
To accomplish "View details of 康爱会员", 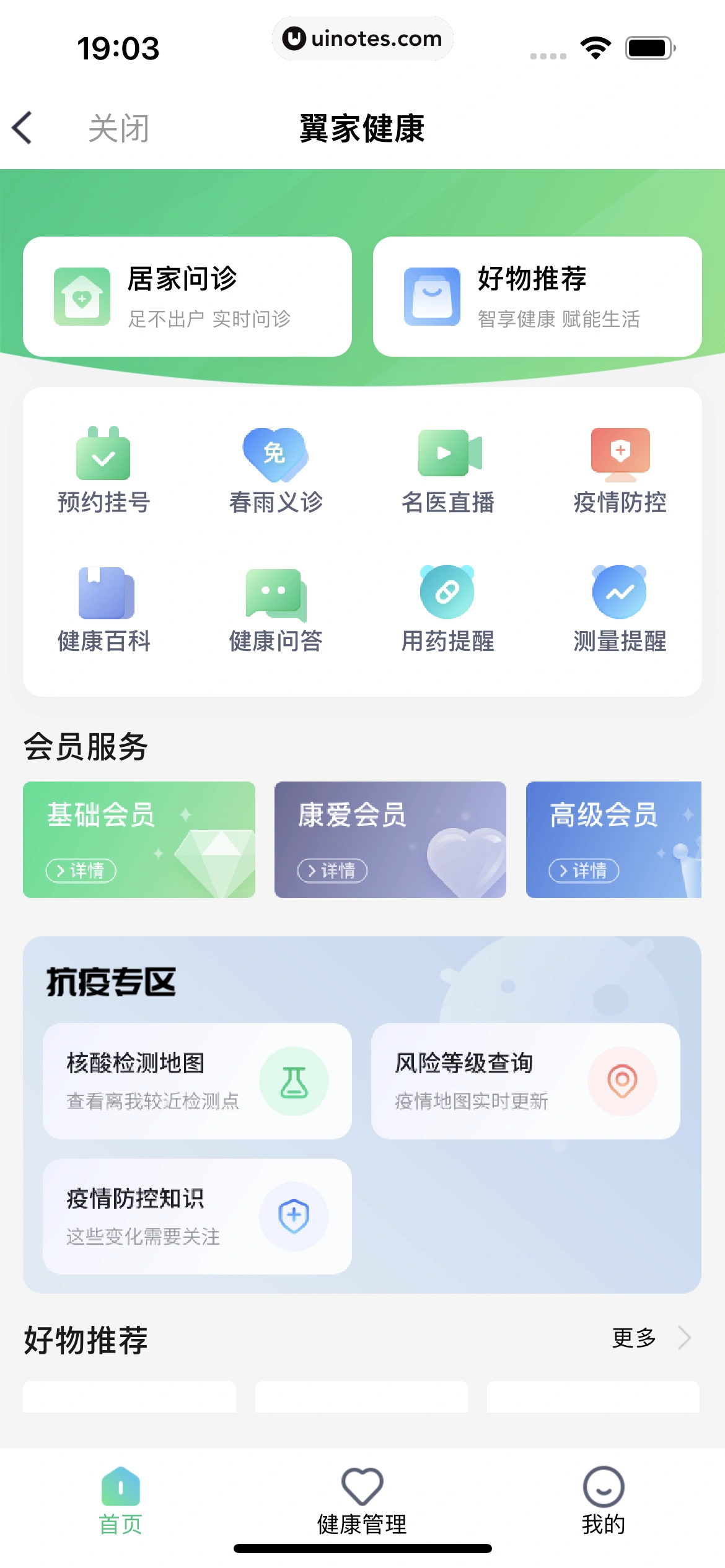I will (333, 871).
